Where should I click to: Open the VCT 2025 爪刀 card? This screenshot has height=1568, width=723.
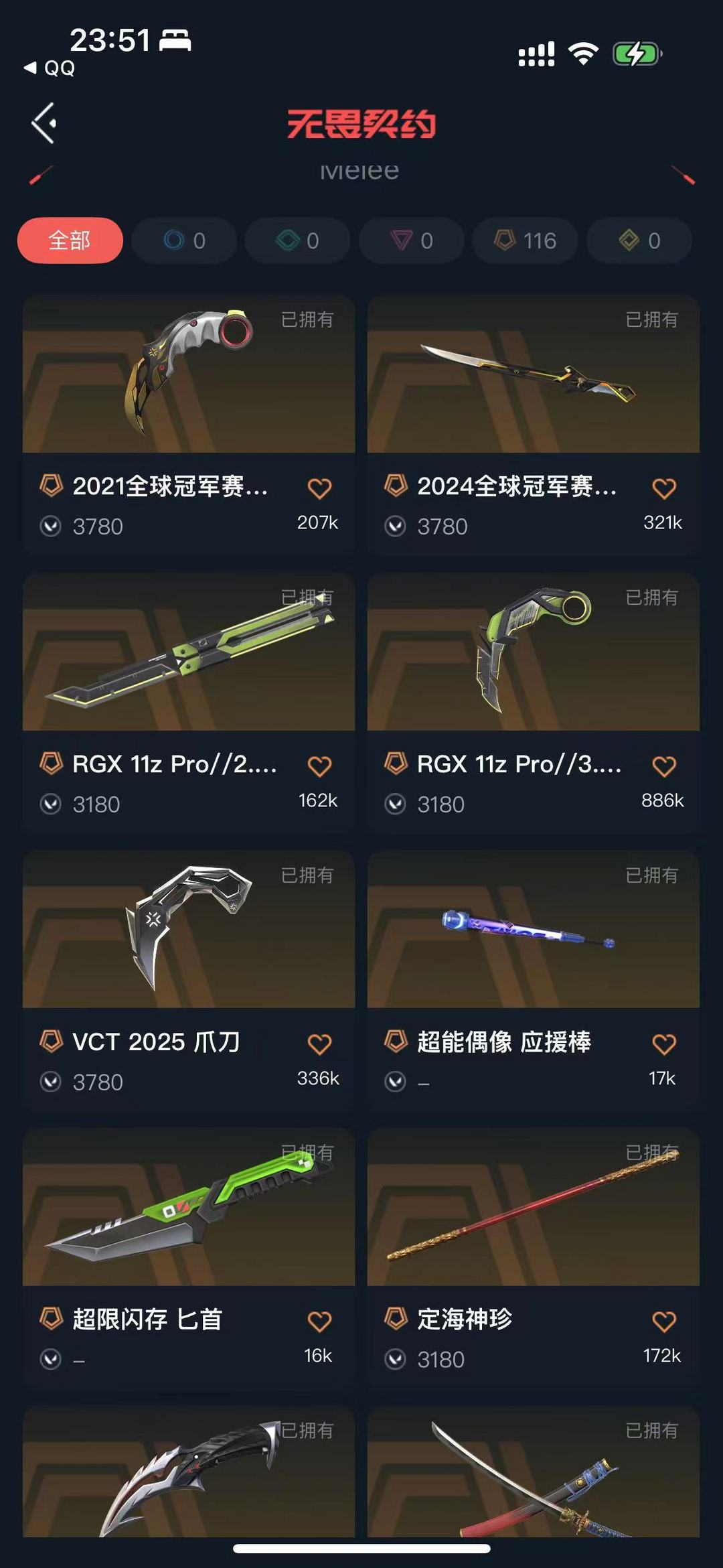[189, 981]
